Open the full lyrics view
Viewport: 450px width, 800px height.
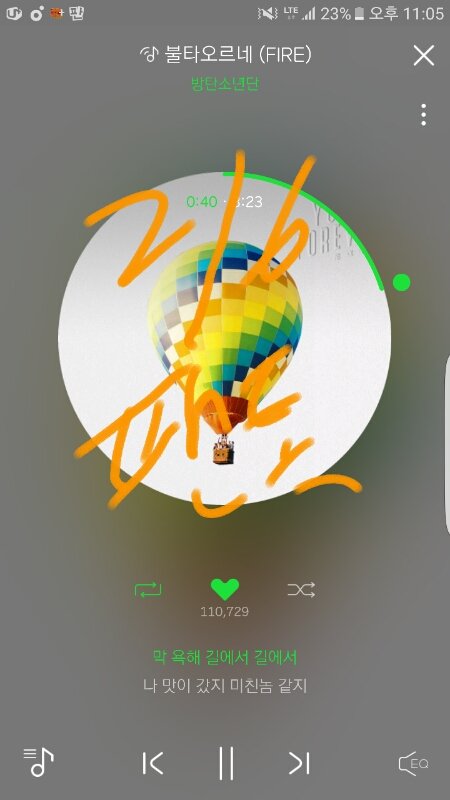pyautogui.click(x=225, y=671)
